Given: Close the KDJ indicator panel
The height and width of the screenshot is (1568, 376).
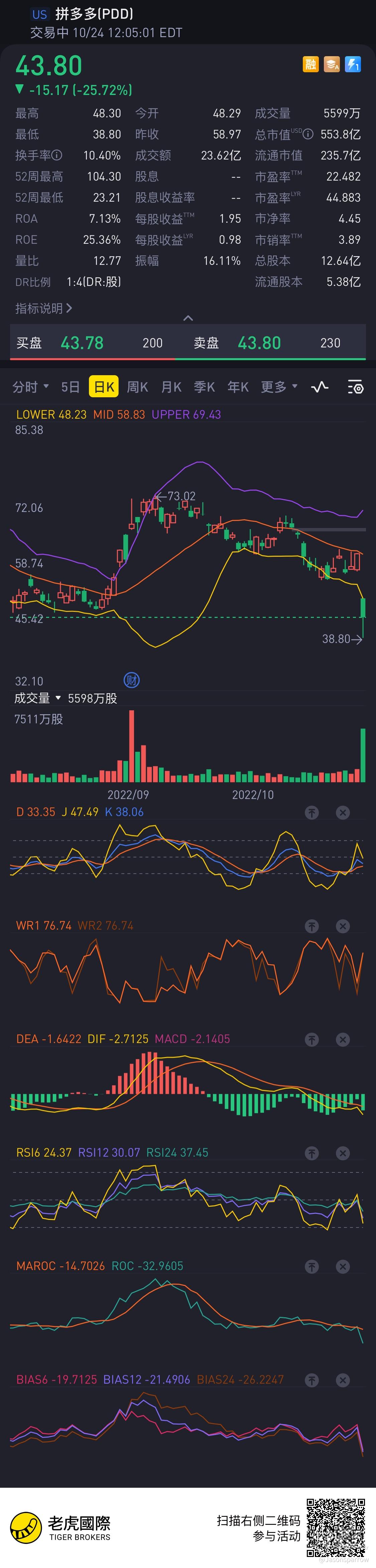Looking at the screenshot, I should [343, 813].
